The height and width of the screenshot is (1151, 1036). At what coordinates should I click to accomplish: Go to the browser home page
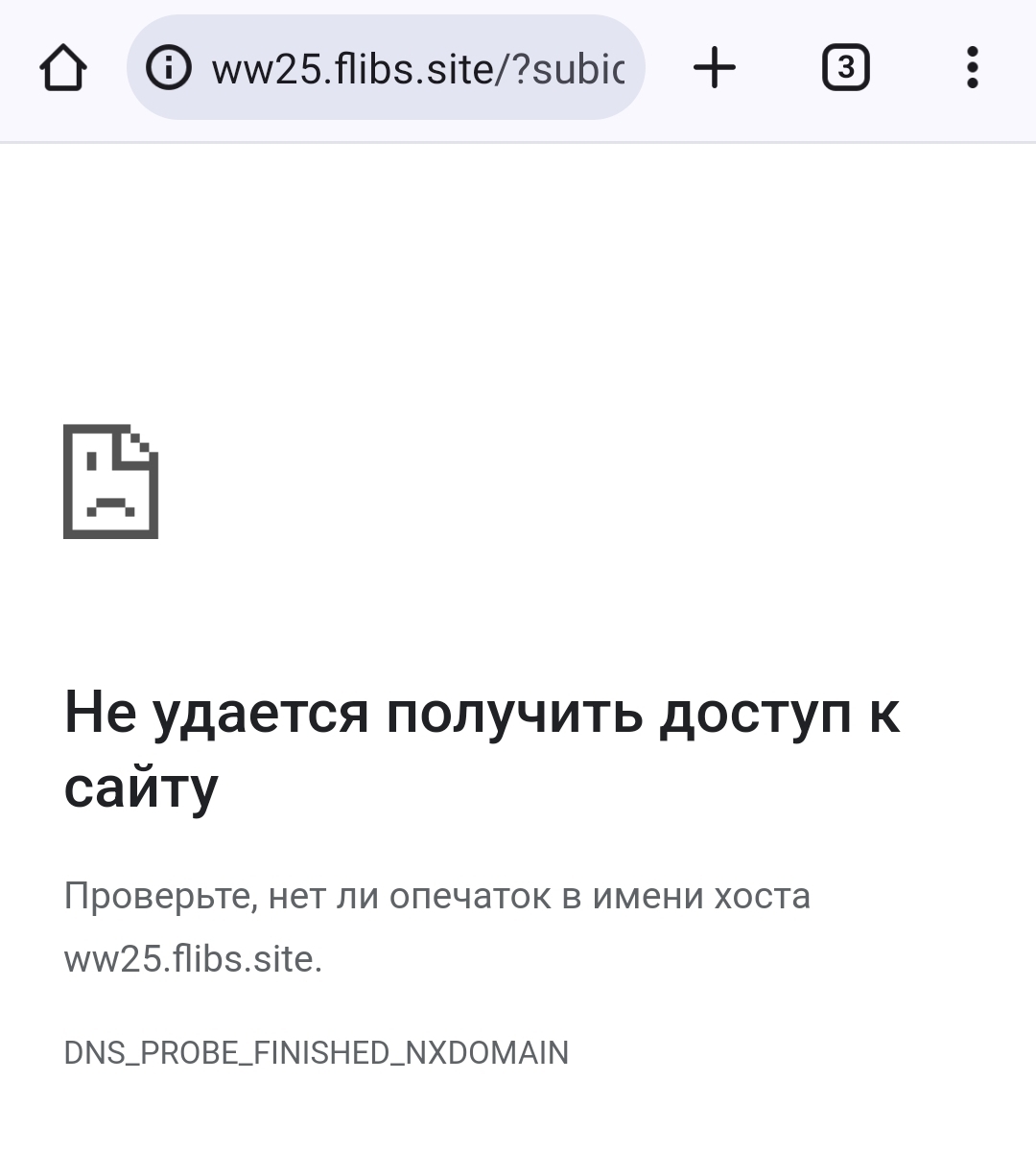[x=63, y=68]
